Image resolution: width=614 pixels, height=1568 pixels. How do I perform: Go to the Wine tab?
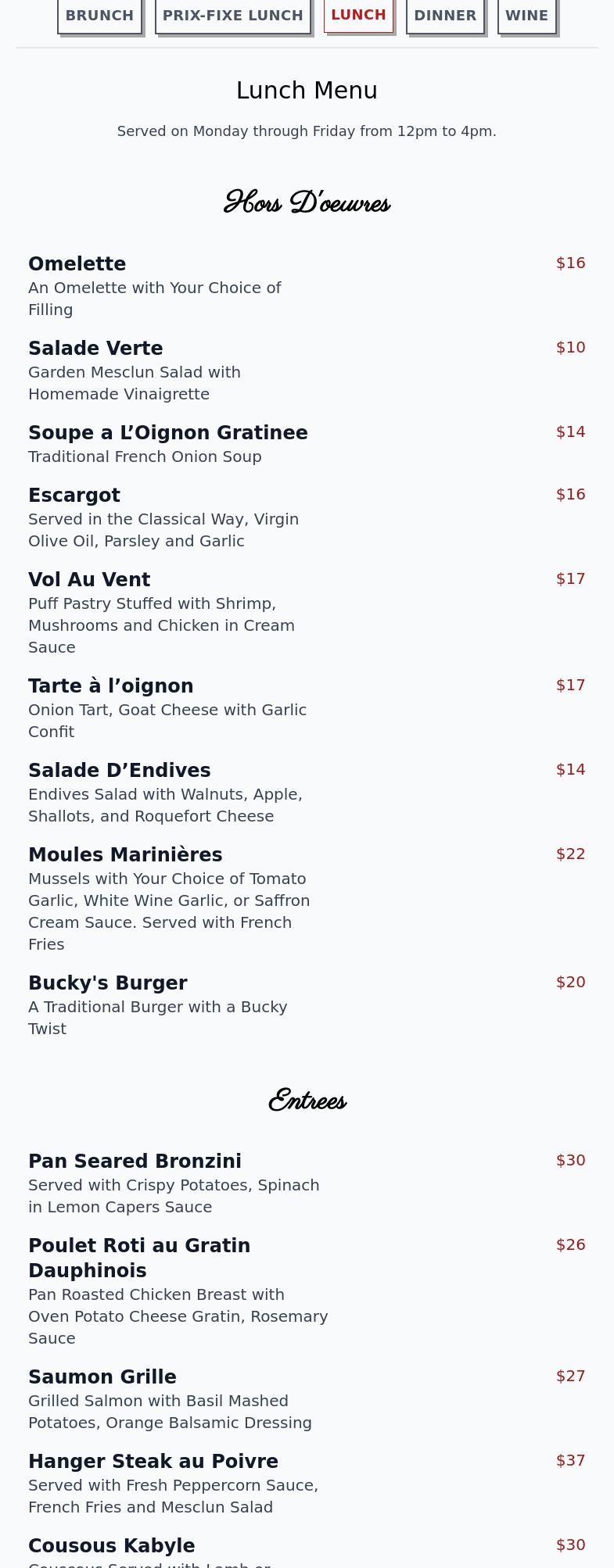pos(526,16)
